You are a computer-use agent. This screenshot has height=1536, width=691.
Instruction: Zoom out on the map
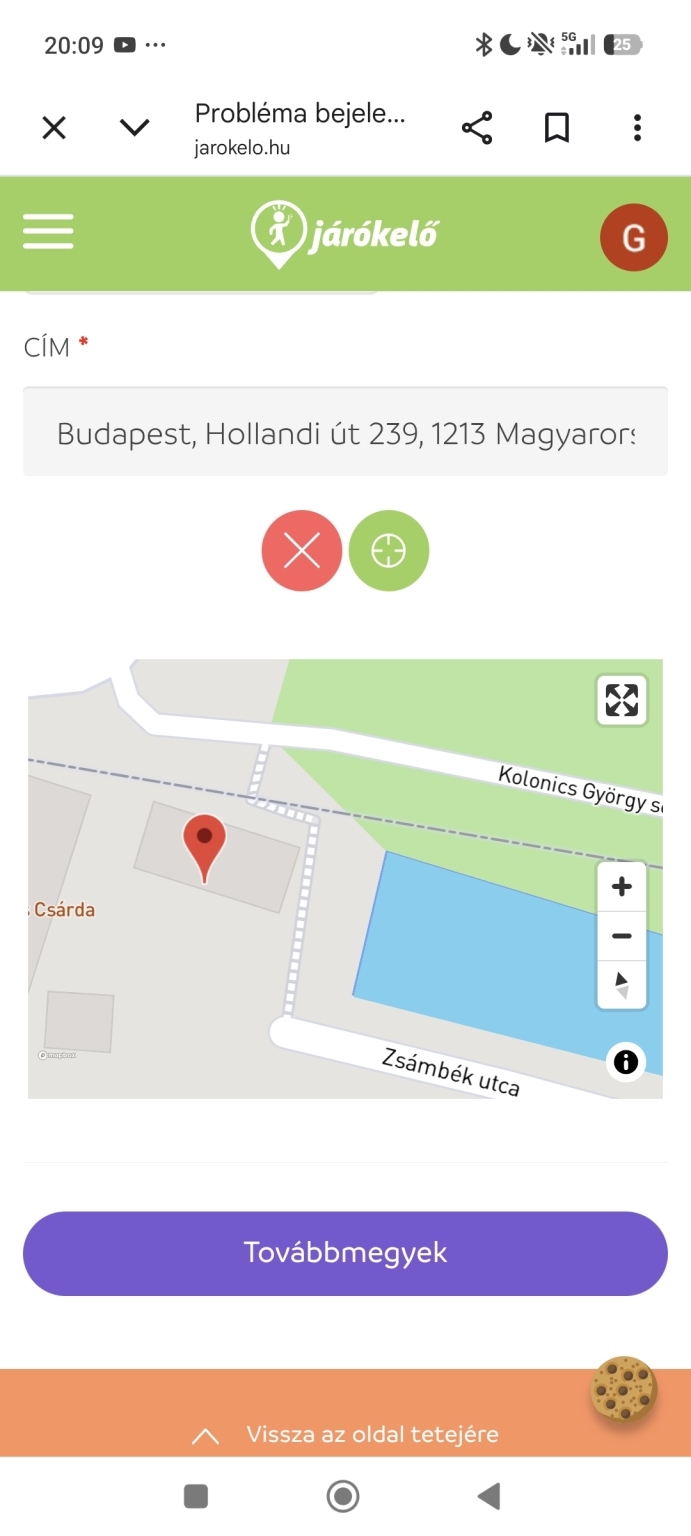pos(622,936)
